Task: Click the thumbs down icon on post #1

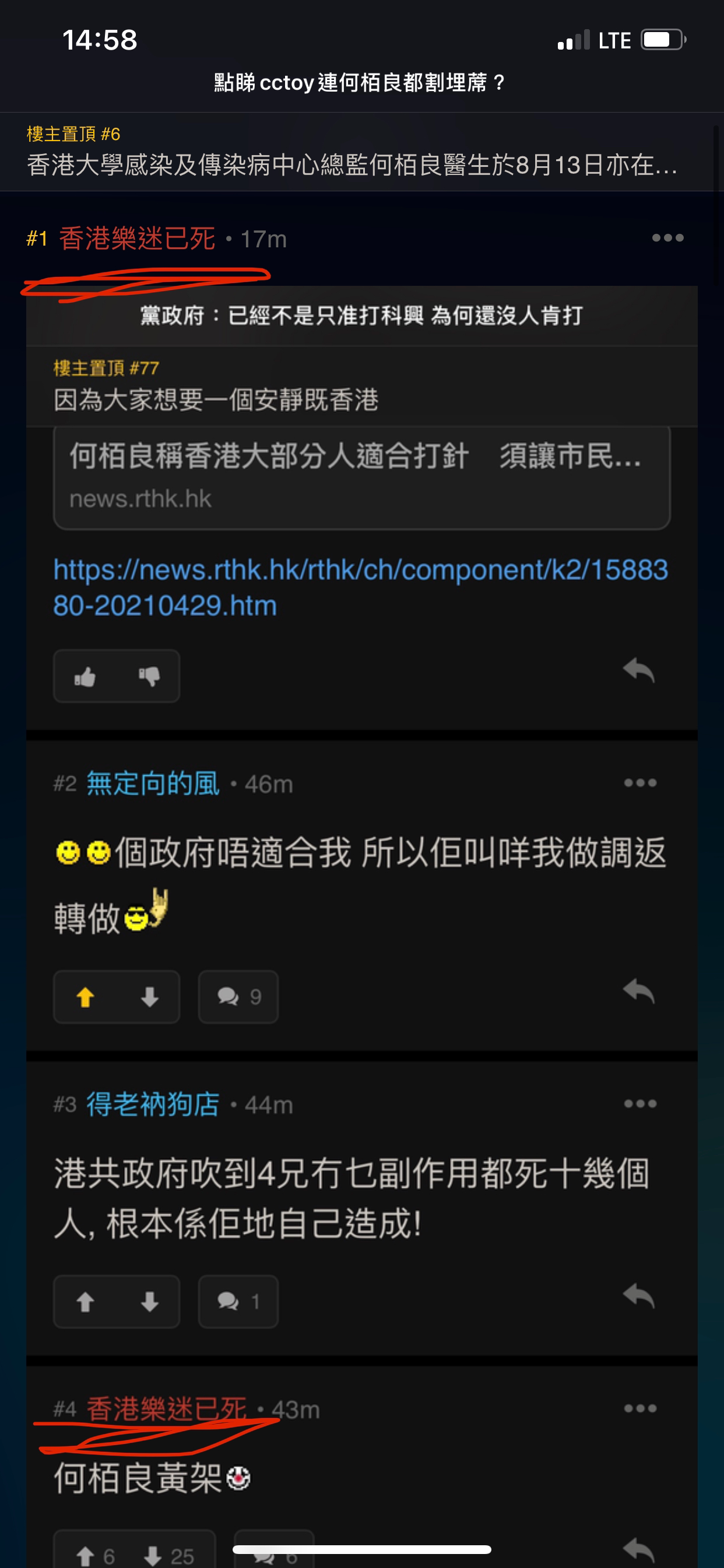Action: (x=150, y=675)
